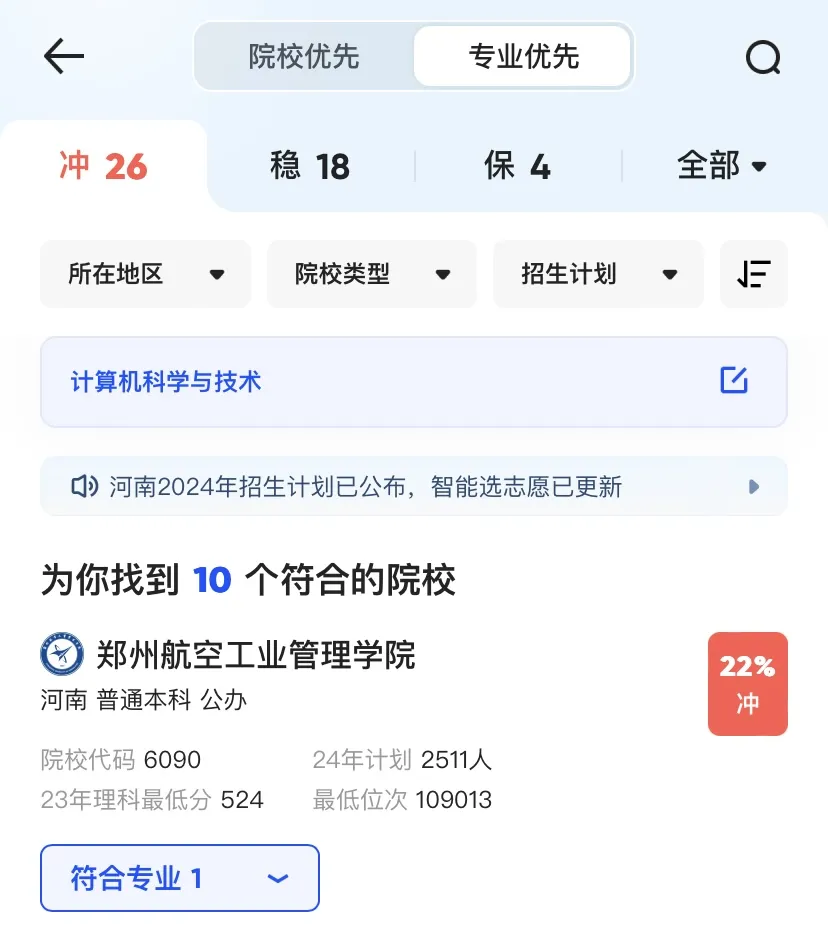The image size is (828, 927).
Task: Open the 所在地区 filter
Action: 145,274
